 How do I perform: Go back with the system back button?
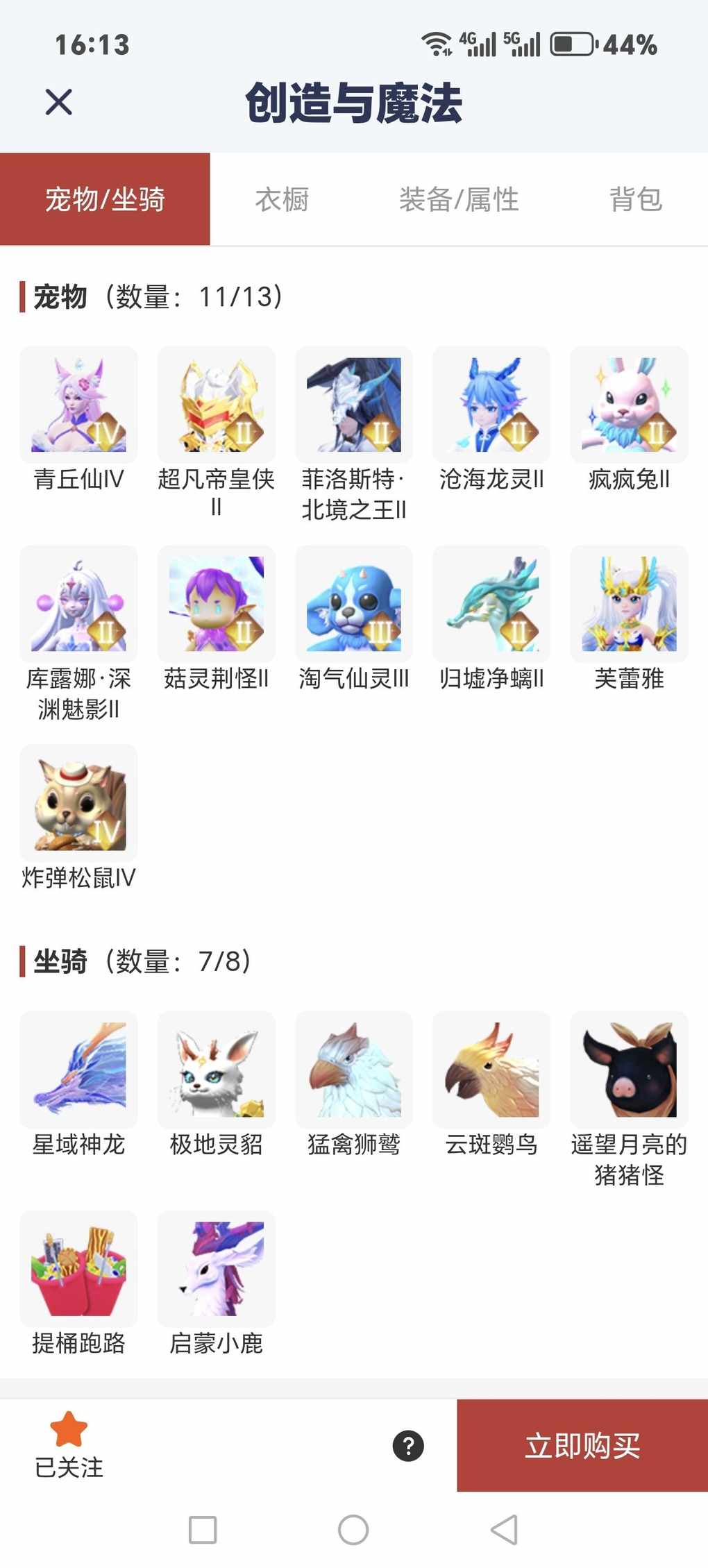[505, 1530]
